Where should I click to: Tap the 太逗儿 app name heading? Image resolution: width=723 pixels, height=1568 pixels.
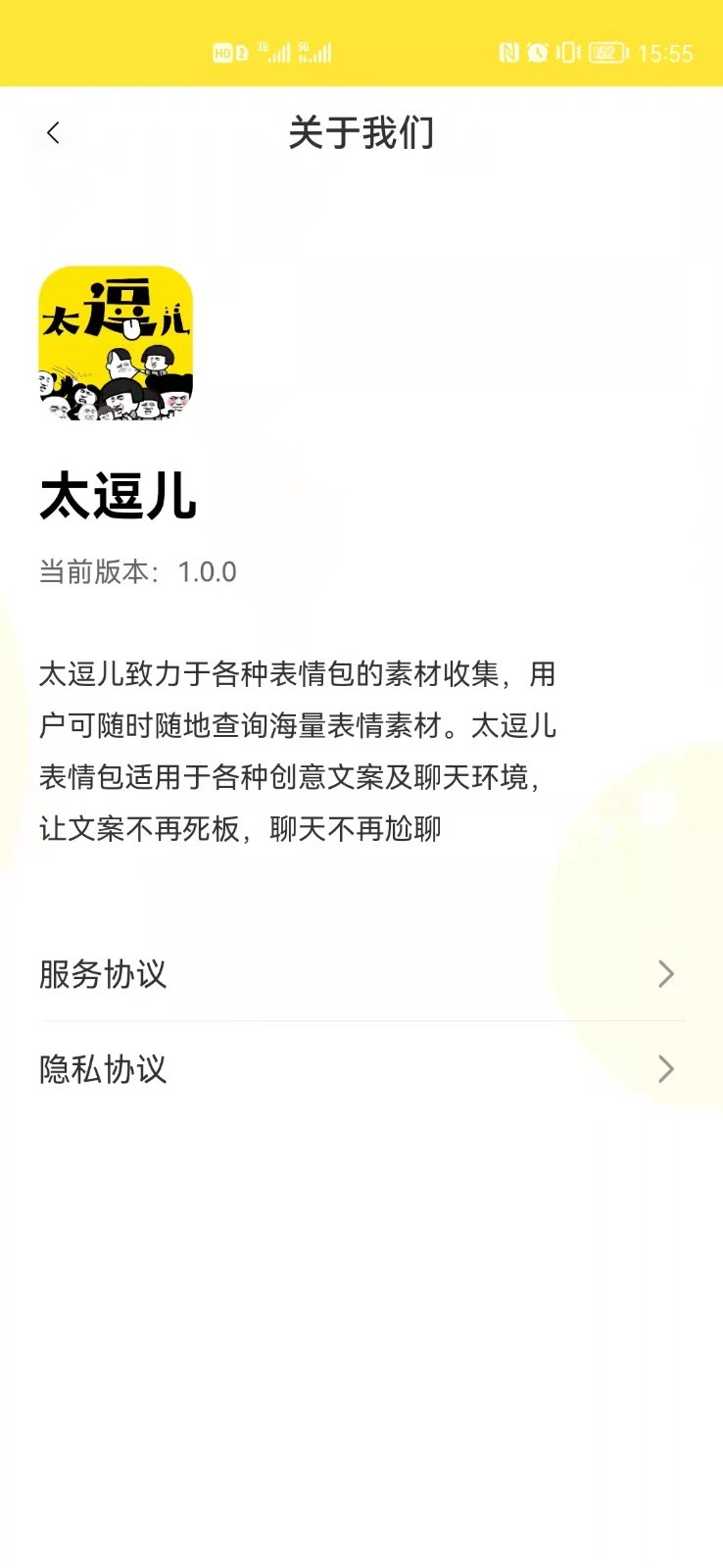click(117, 500)
